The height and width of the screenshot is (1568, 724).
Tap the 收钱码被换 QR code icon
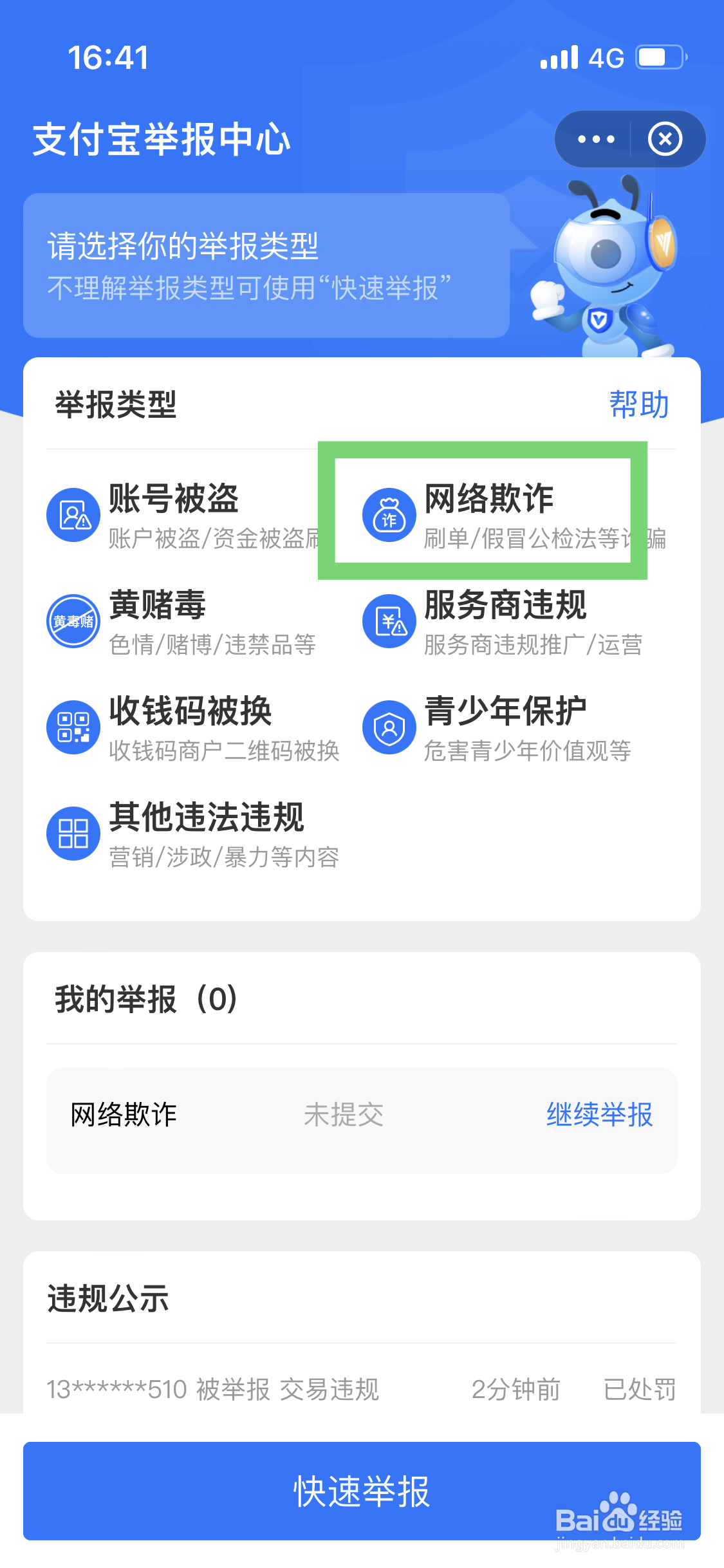tap(73, 727)
